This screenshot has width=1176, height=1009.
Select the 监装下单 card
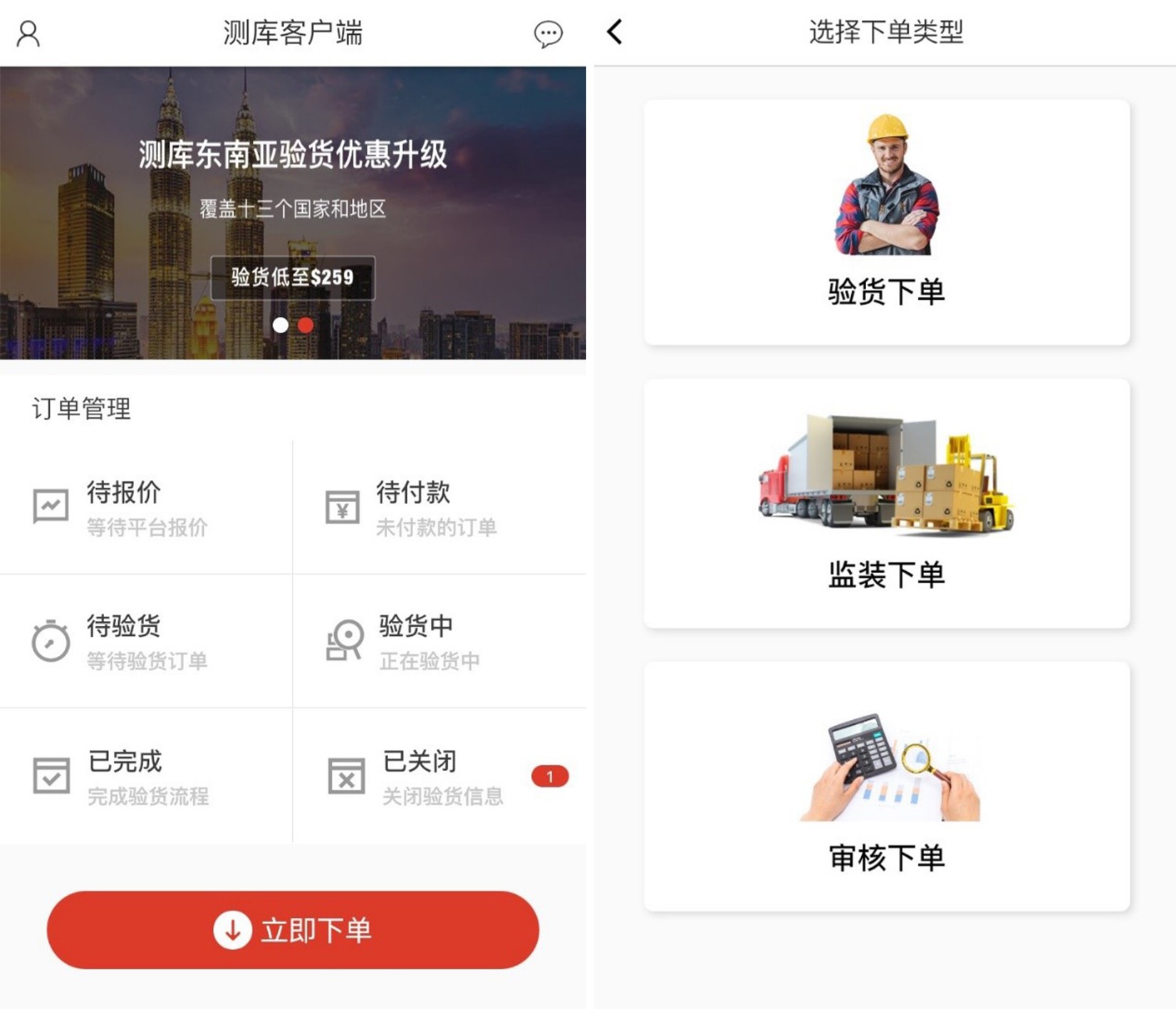click(x=886, y=503)
